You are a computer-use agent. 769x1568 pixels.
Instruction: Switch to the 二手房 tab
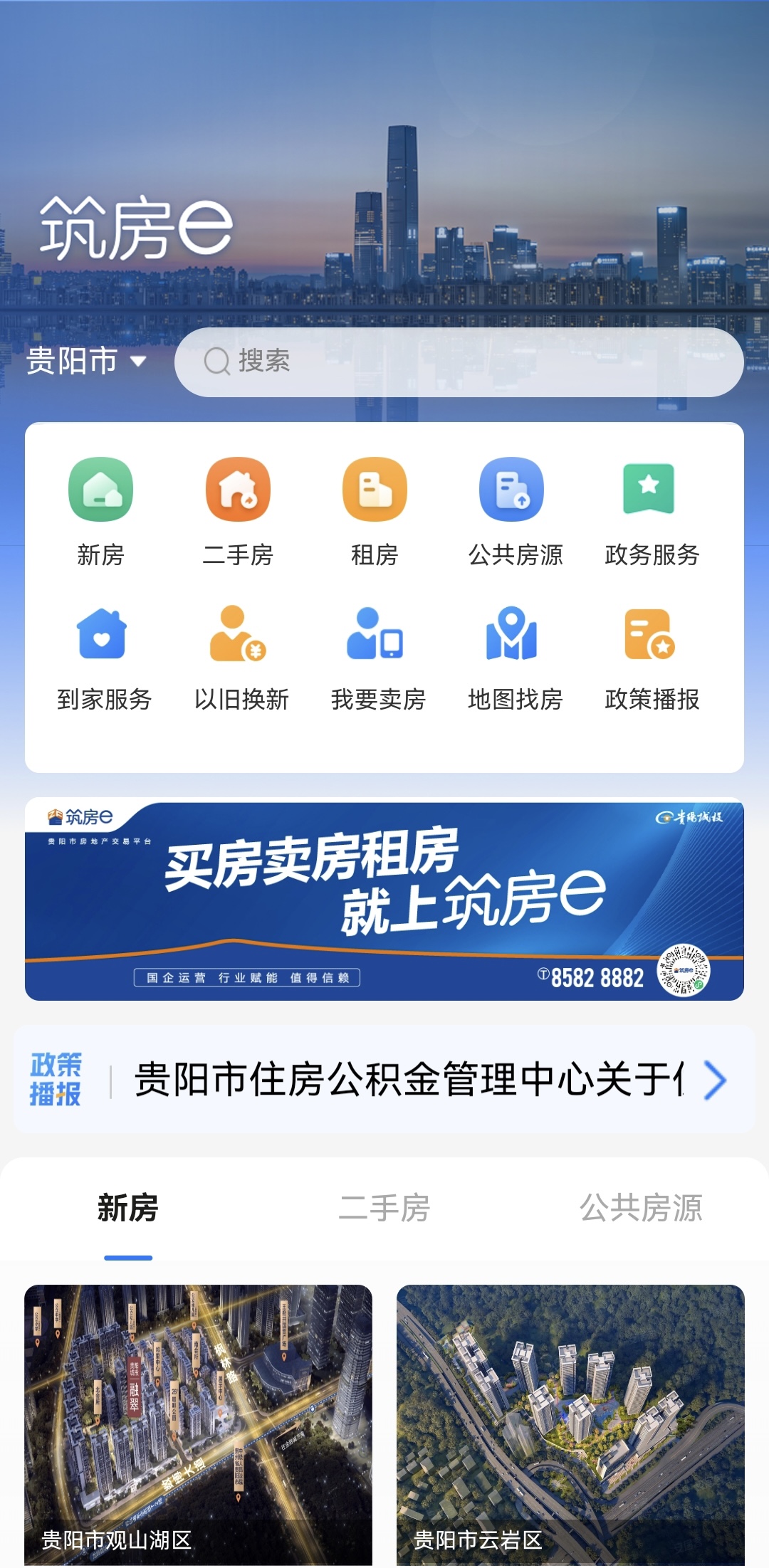384,1208
